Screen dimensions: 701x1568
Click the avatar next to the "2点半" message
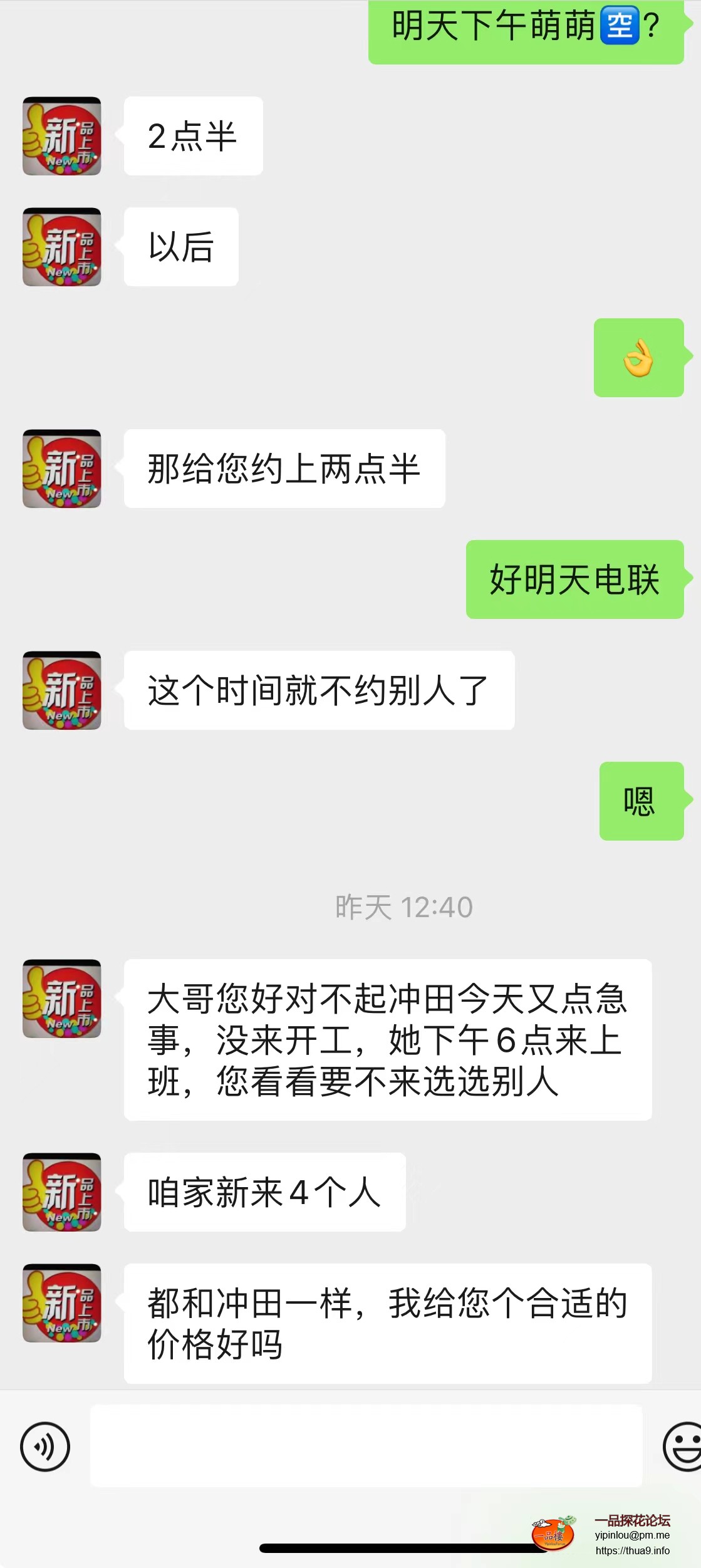(61, 137)
